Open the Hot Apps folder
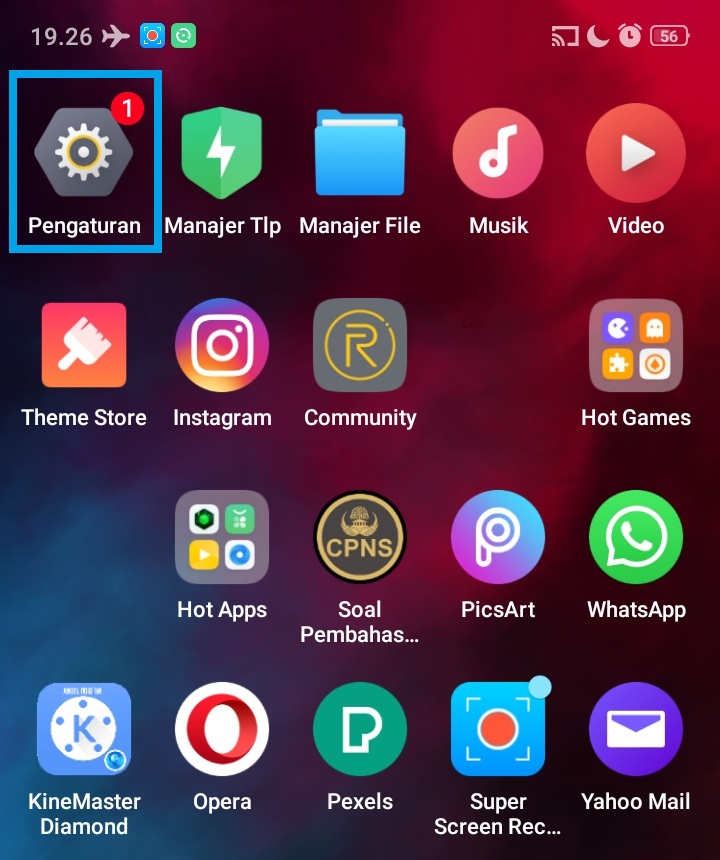 (222, 537)
